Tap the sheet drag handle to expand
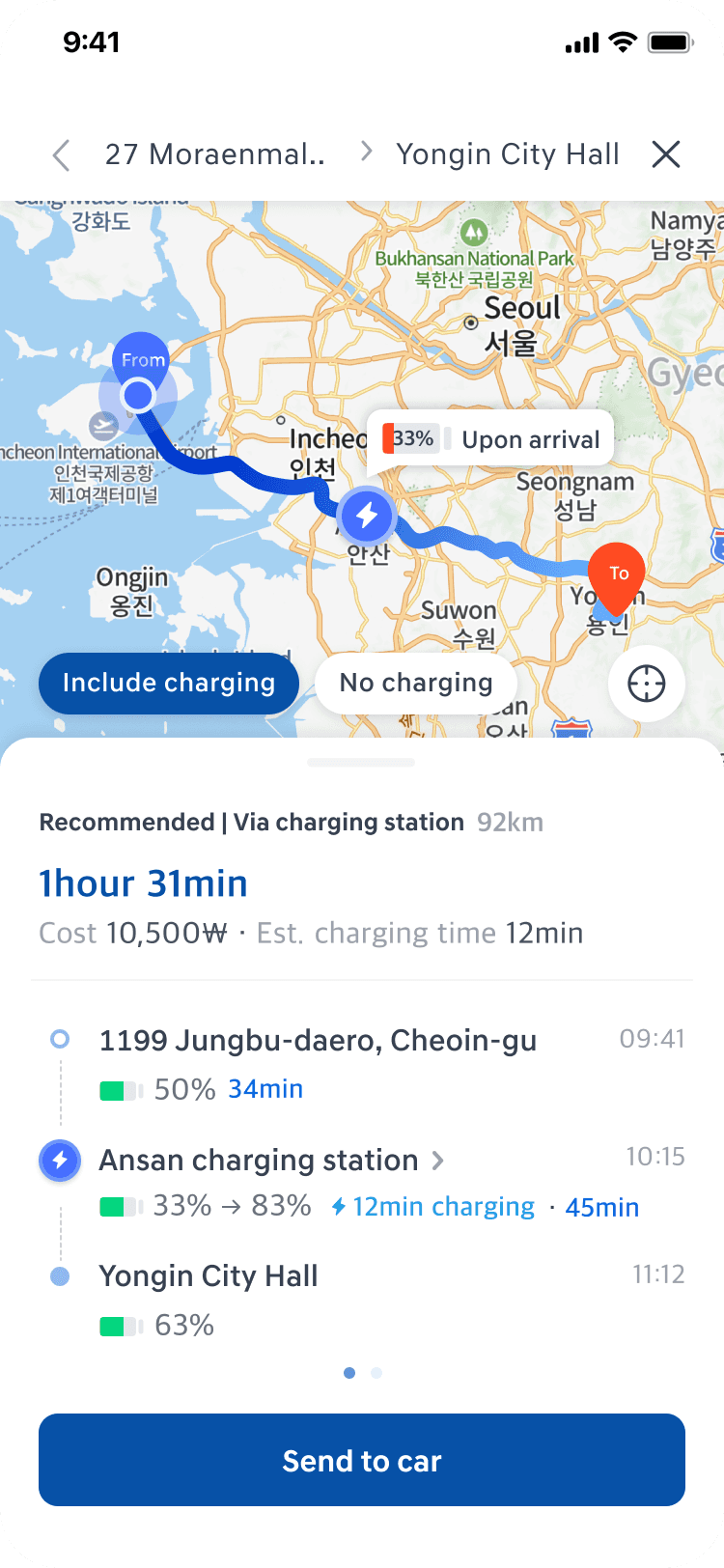724x1568 pixels. pos(361,763)
